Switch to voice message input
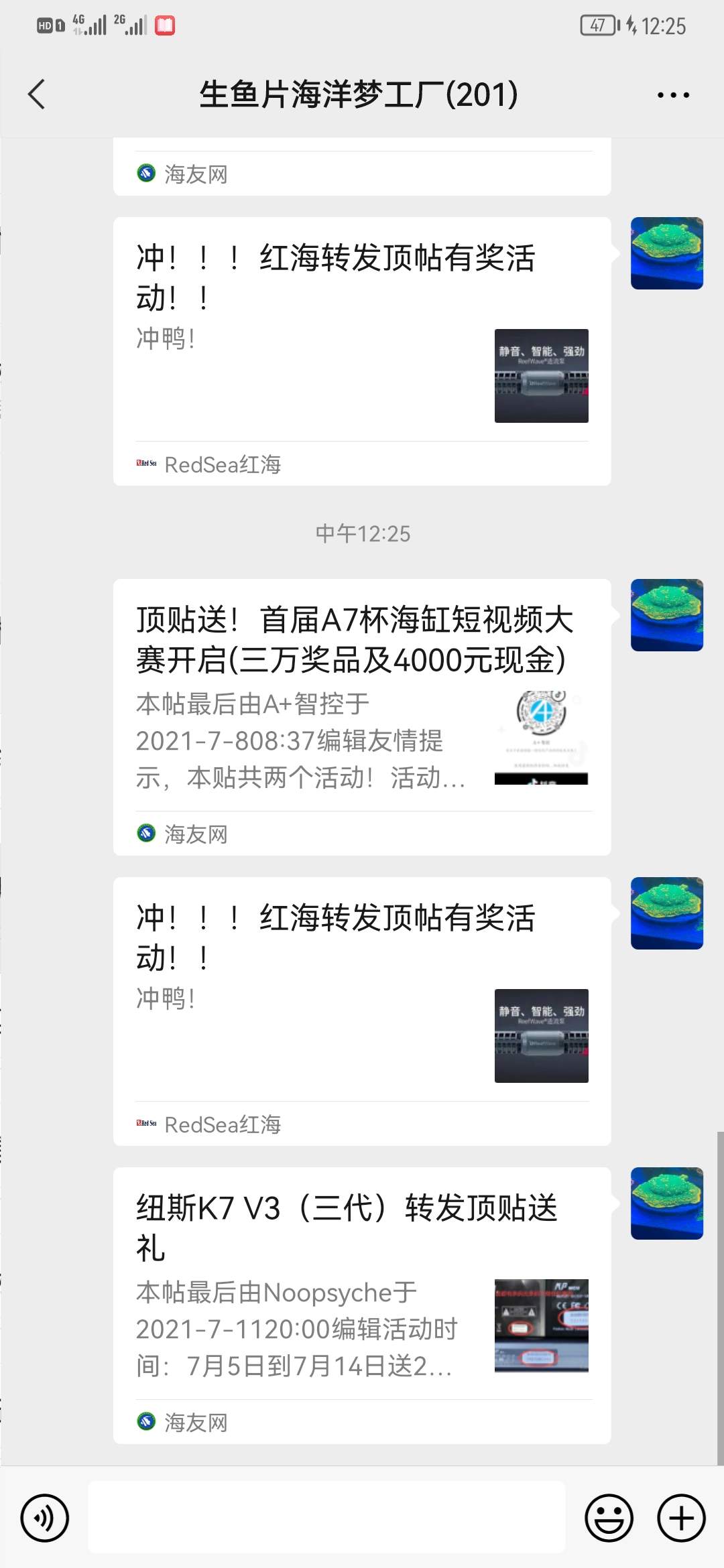724x1568 pixels. coord(44,1518)
